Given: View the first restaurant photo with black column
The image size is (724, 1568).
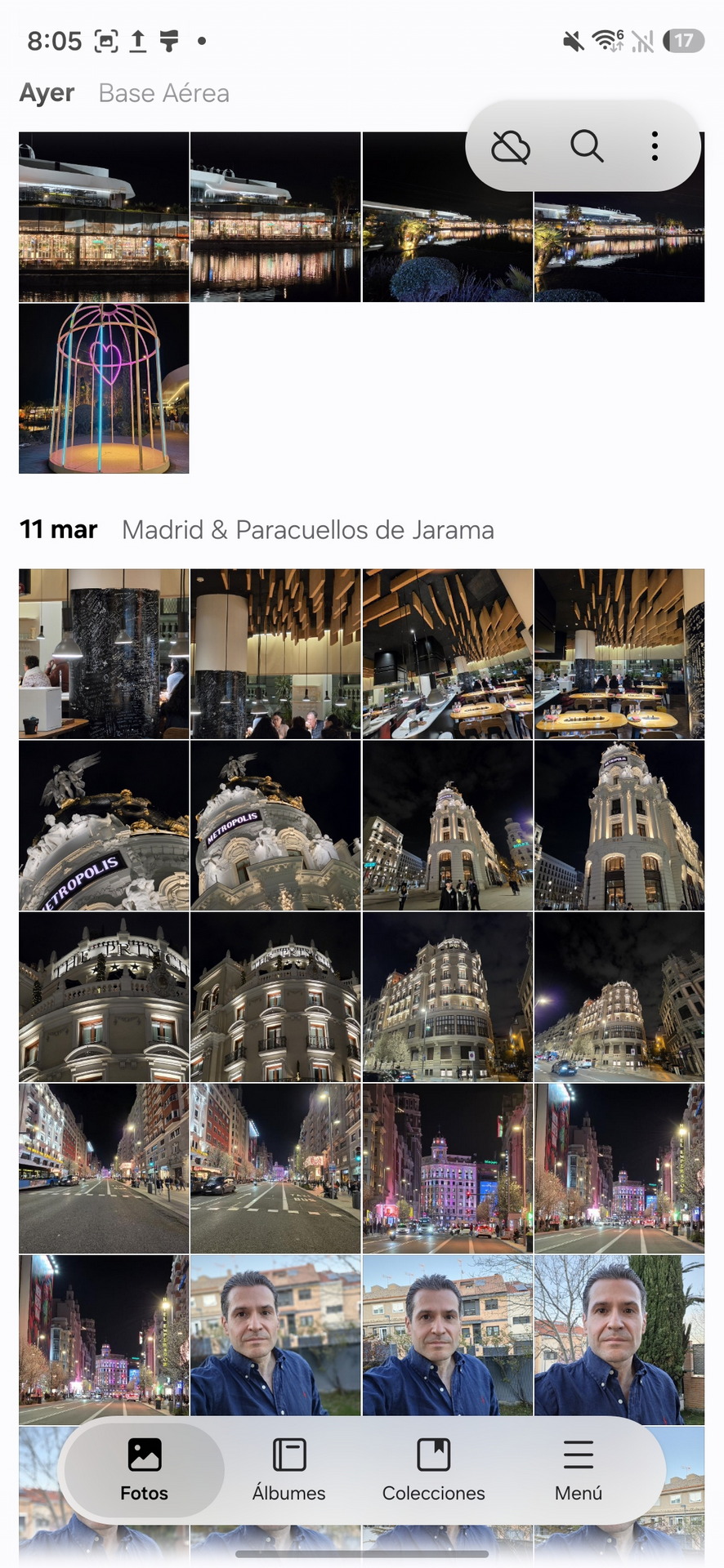Looking at the screenshot, I should pos(104,654).
